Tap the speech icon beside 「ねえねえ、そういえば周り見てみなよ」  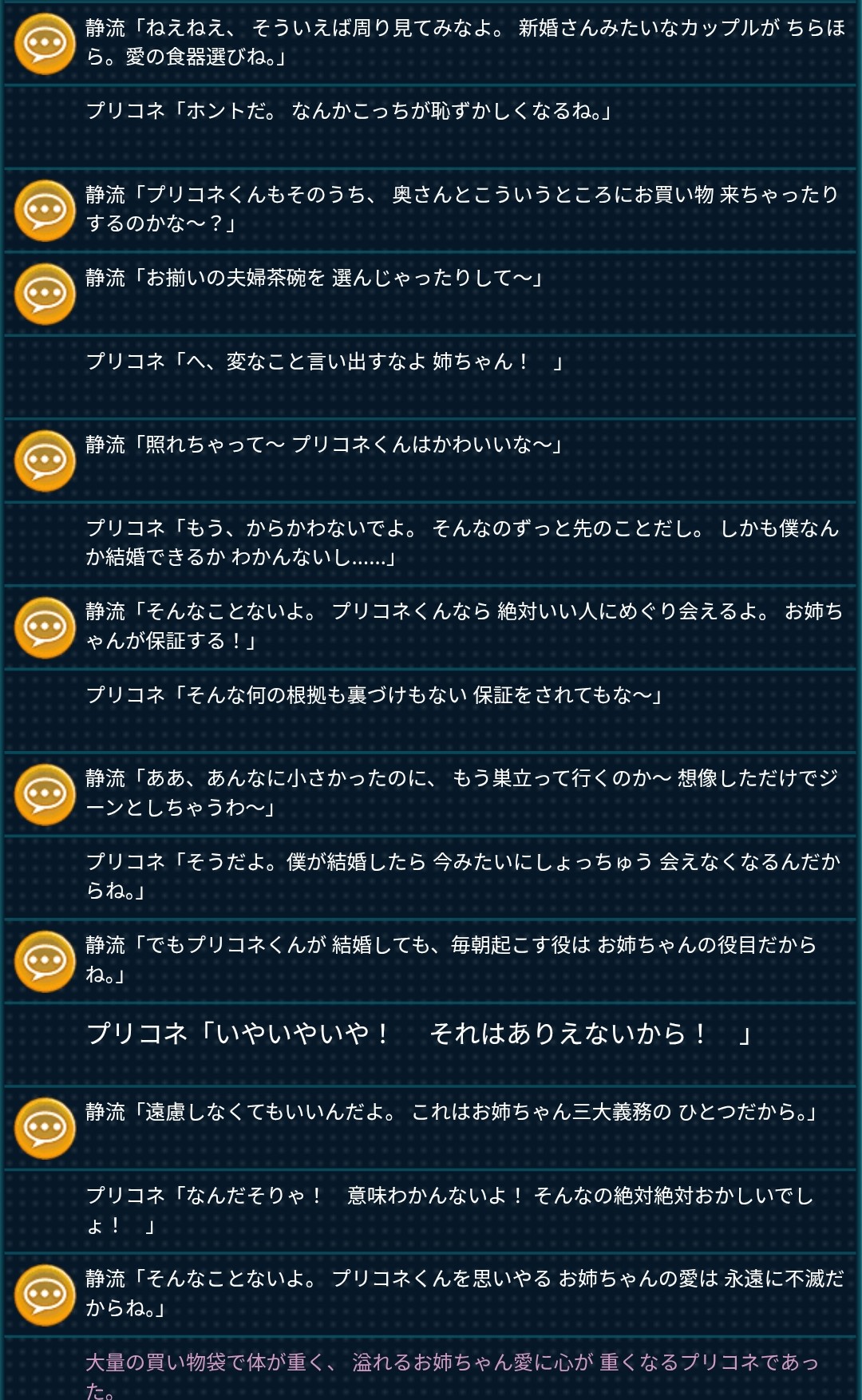[45, 44]
